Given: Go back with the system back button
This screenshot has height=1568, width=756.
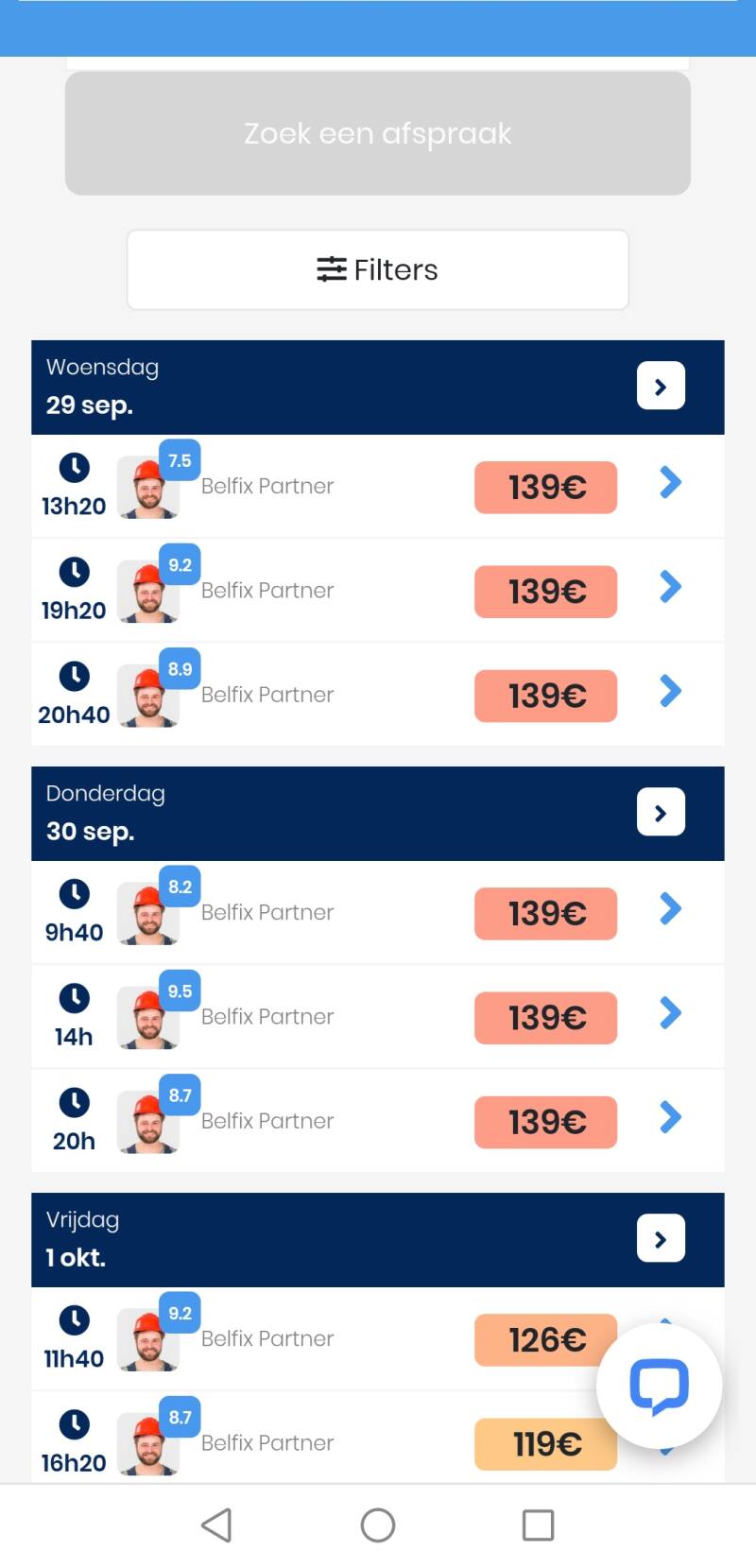Looking at the screenshot, I should click(x=217, y=1525).
